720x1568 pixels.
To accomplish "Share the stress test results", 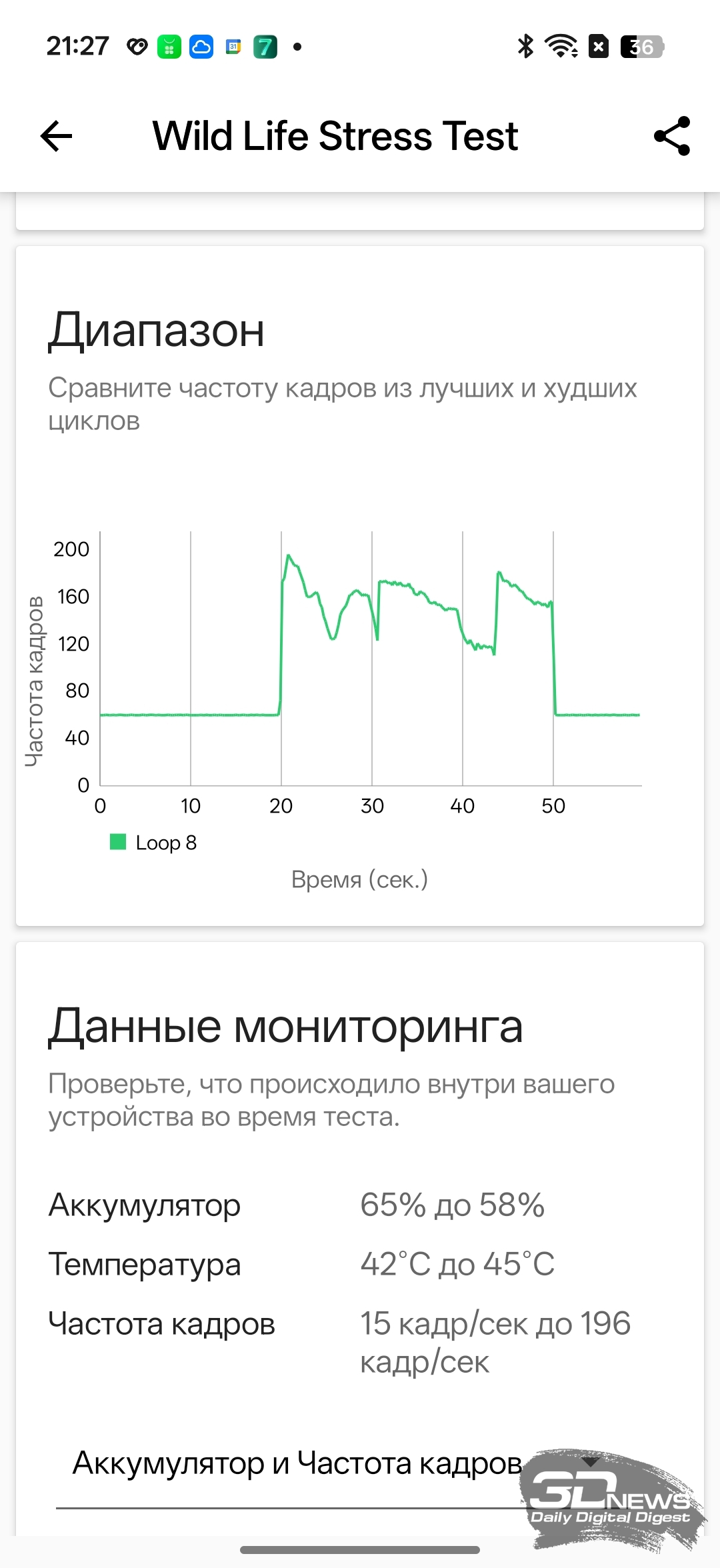I will [x=672, y=137].
